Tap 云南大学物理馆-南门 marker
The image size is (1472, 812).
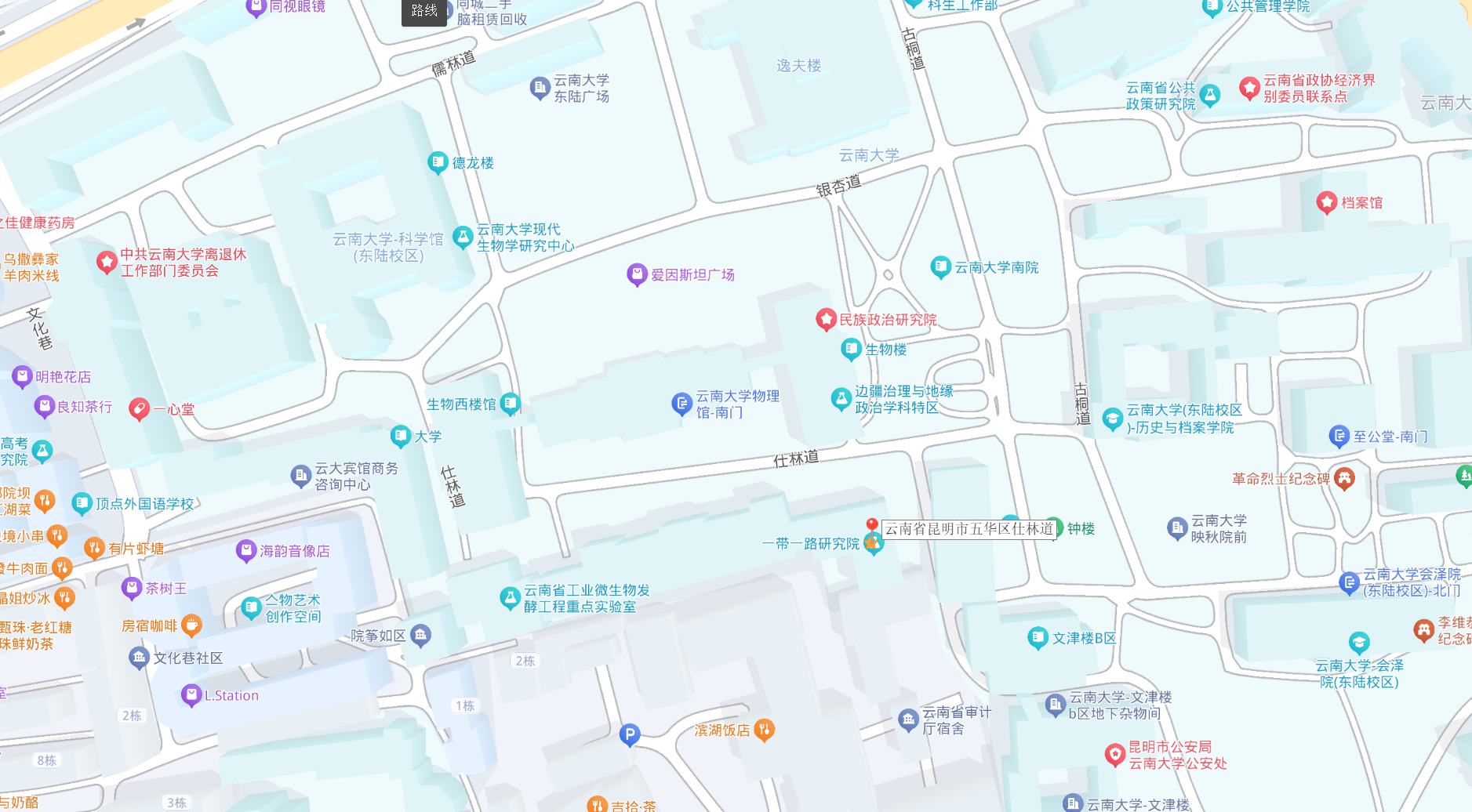(682, 404)
